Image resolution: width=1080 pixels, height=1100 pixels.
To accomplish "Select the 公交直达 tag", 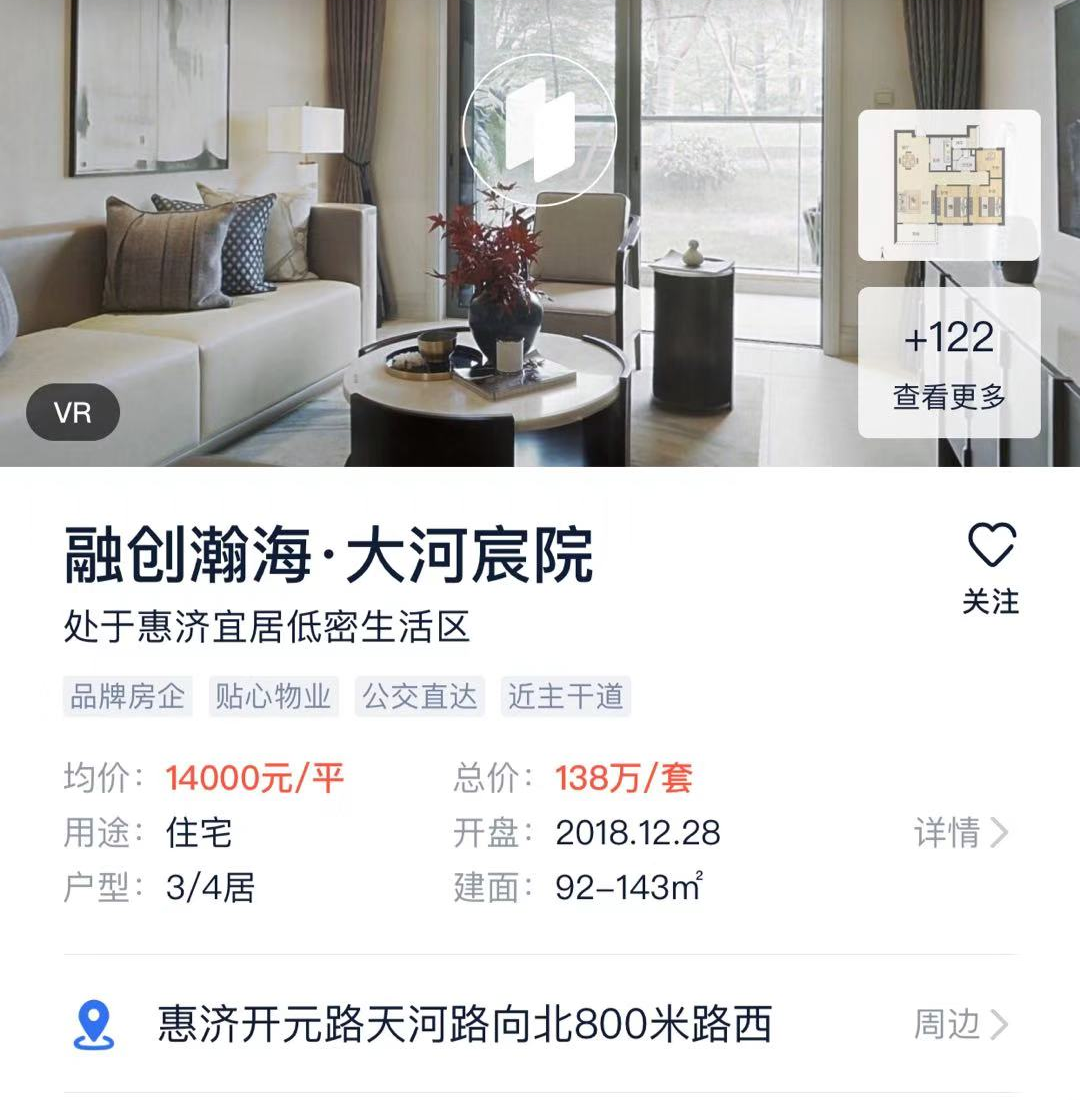I will point(419,697).
